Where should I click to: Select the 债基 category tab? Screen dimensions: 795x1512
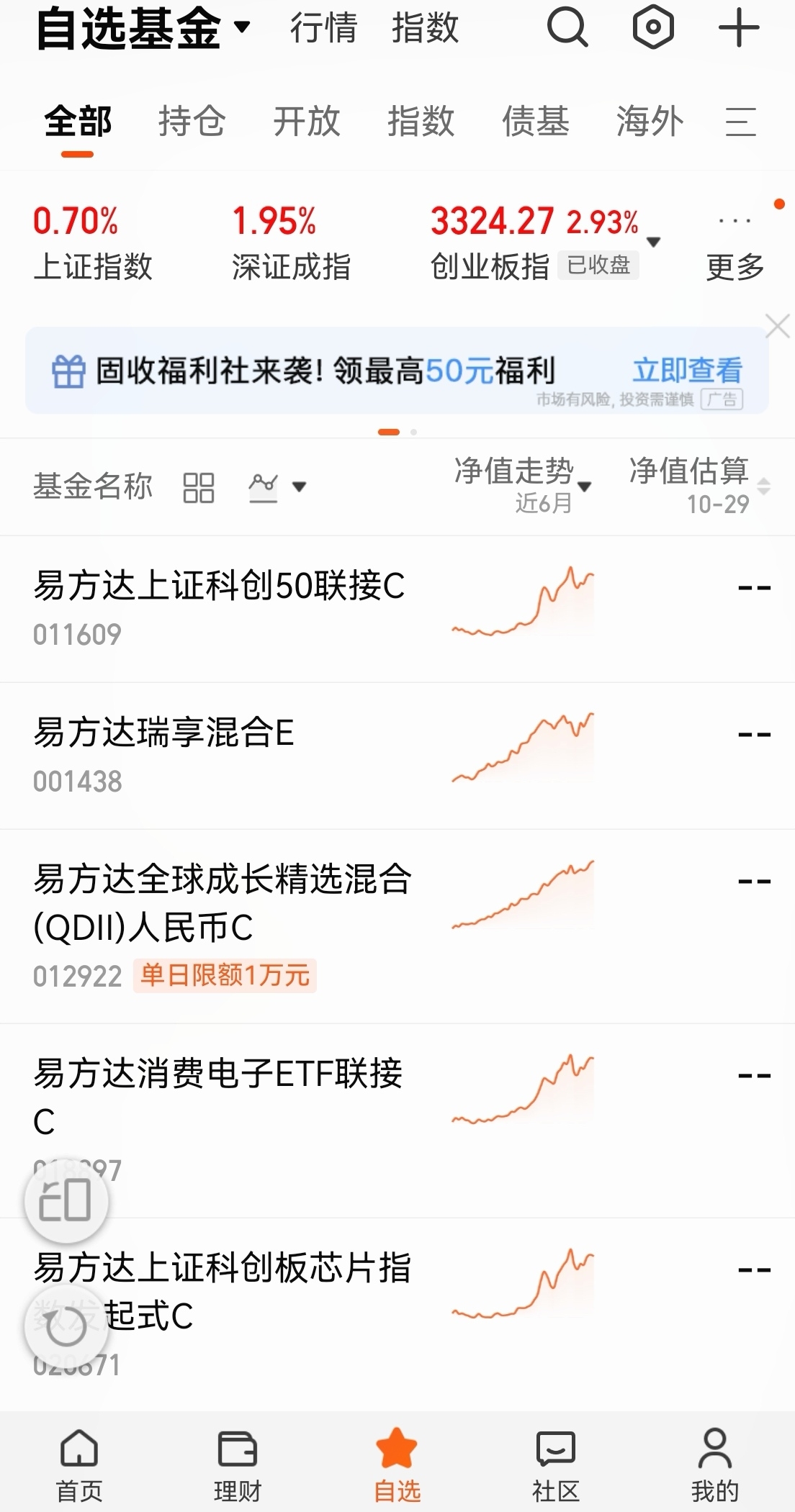coord(535,121)
